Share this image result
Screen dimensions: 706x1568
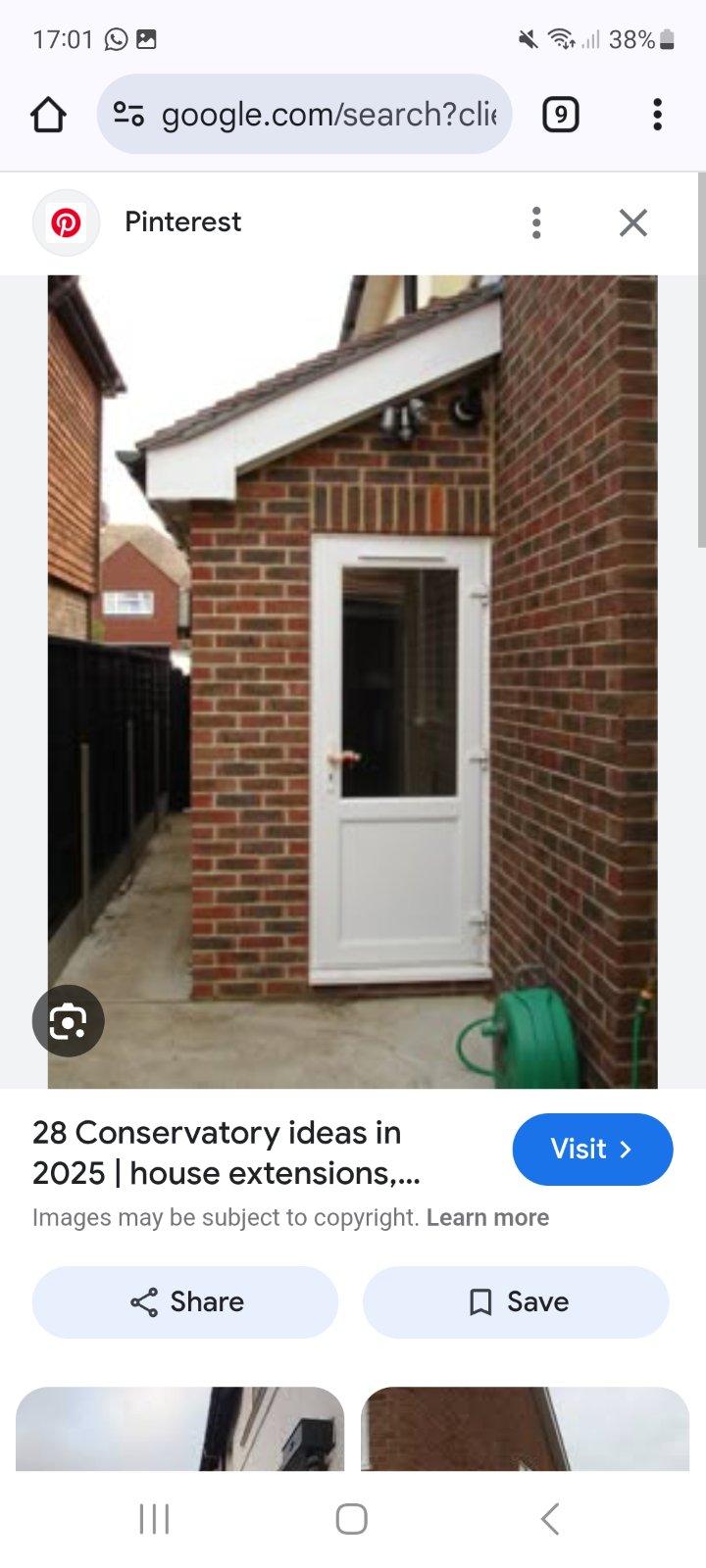click(x=185, y=1301)
